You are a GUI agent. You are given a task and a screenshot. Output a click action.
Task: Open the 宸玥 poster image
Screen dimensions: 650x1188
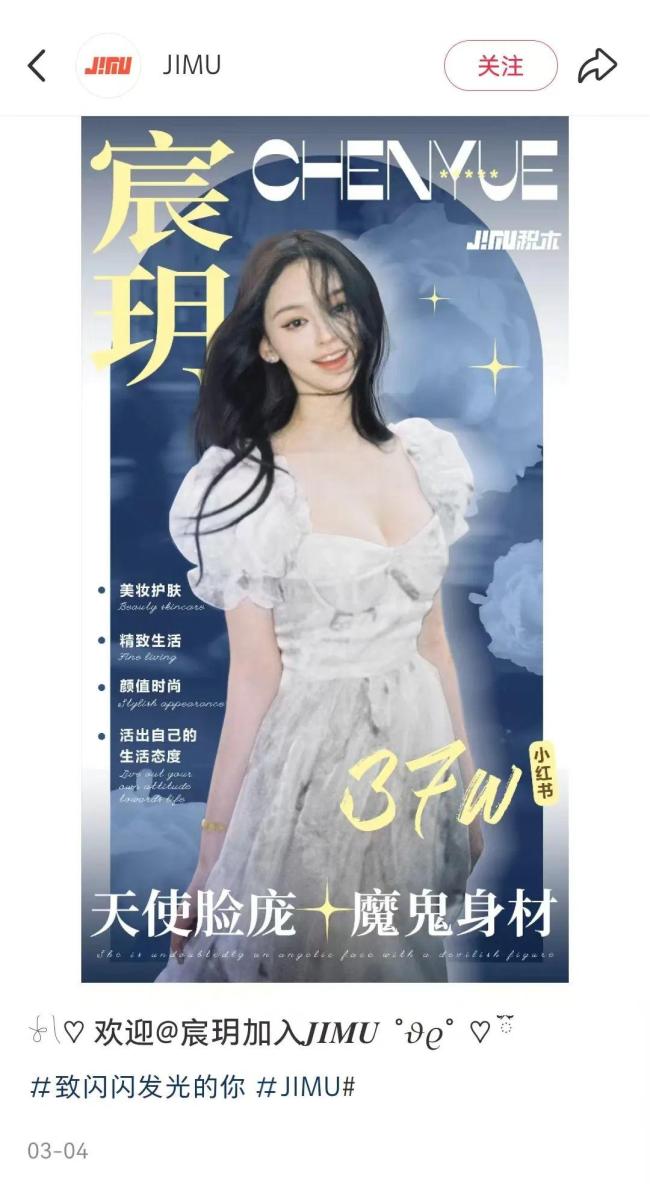[325, 548]
